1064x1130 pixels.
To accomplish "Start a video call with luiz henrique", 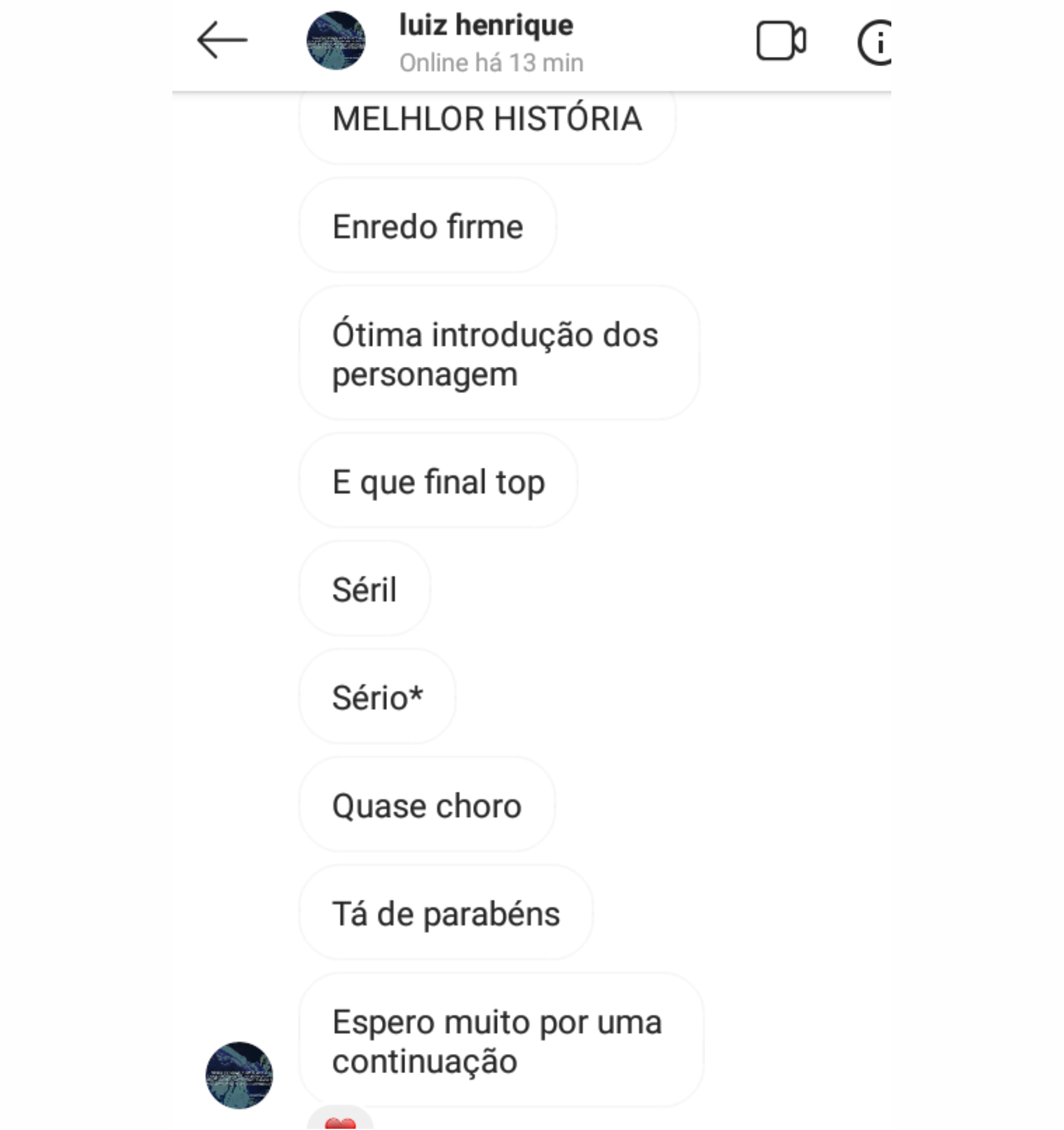I will point(781,41).
